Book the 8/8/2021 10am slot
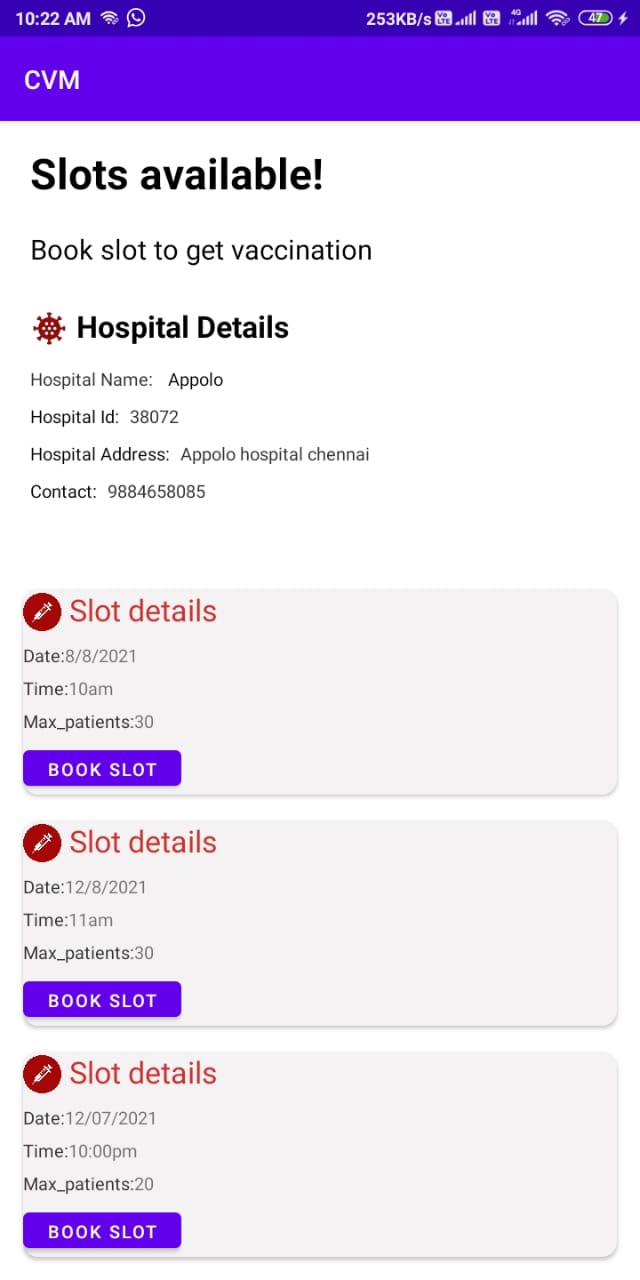640x1280 pixels. pyautogui.click(x=102, y=769)
